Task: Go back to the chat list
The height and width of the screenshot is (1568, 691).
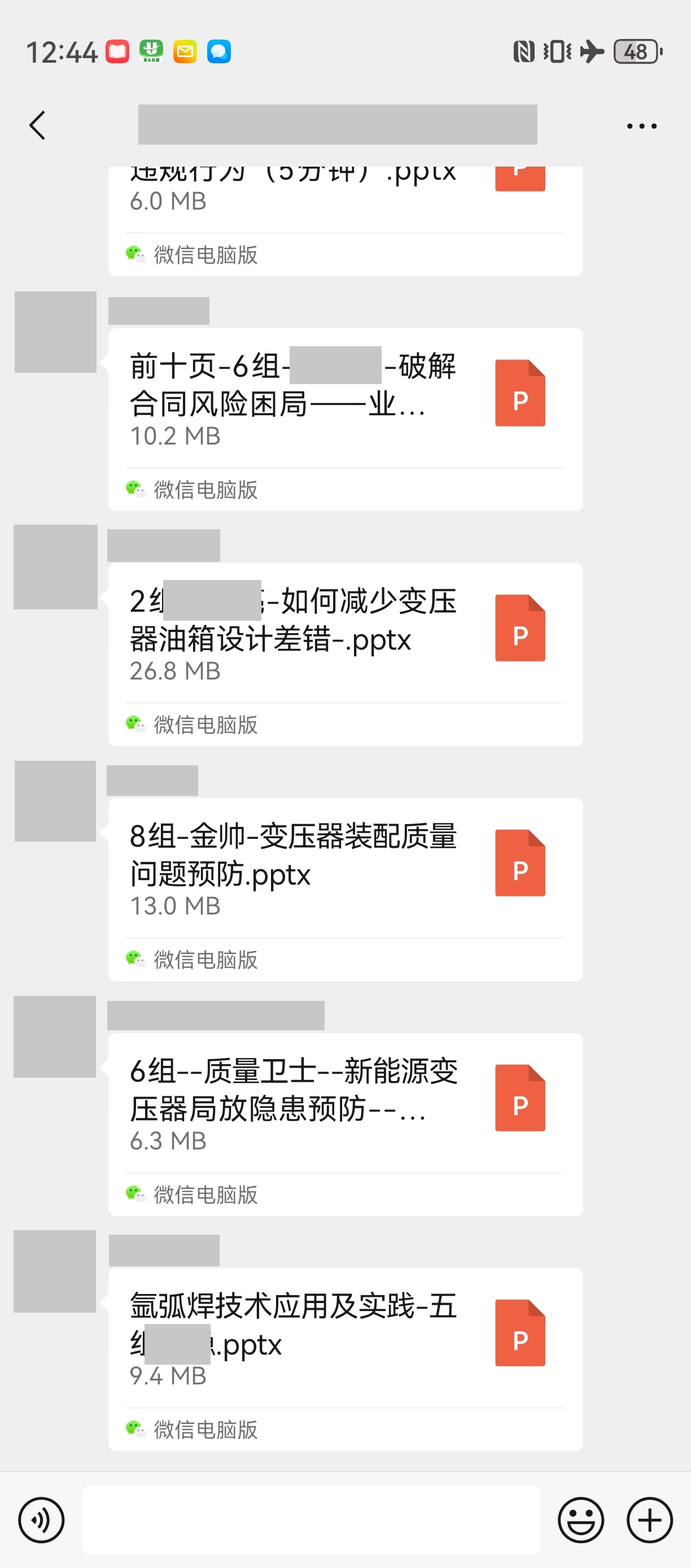Action: (x=38, y=125)
